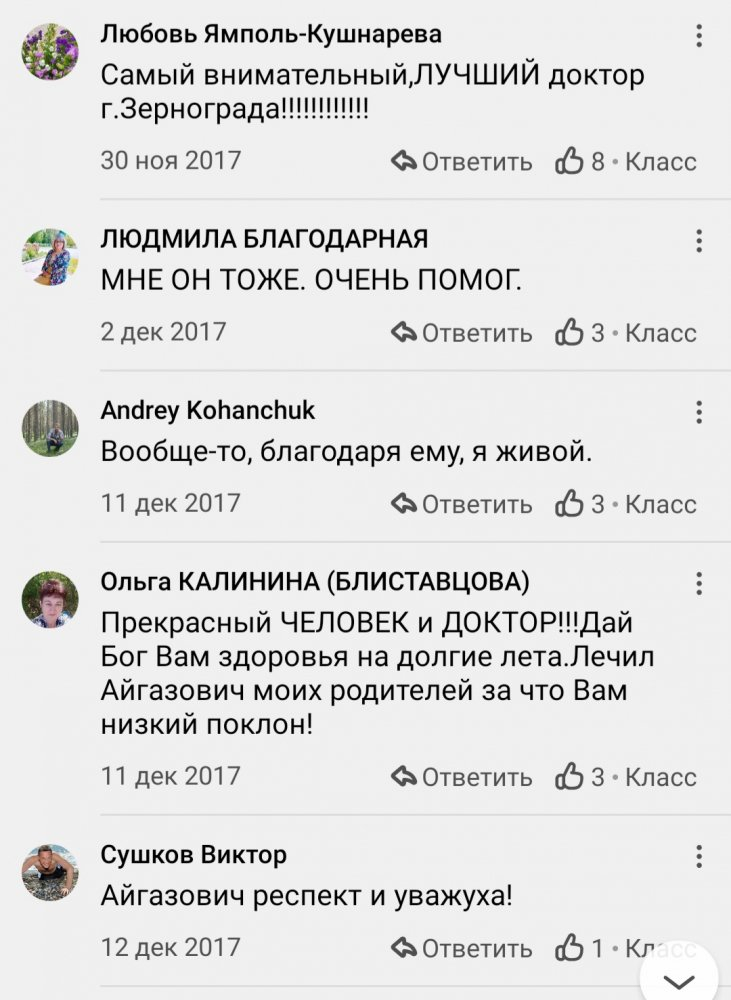
Task: Open three-dot menu on Сушков Виктор's comment
Action: click(698, 856)
